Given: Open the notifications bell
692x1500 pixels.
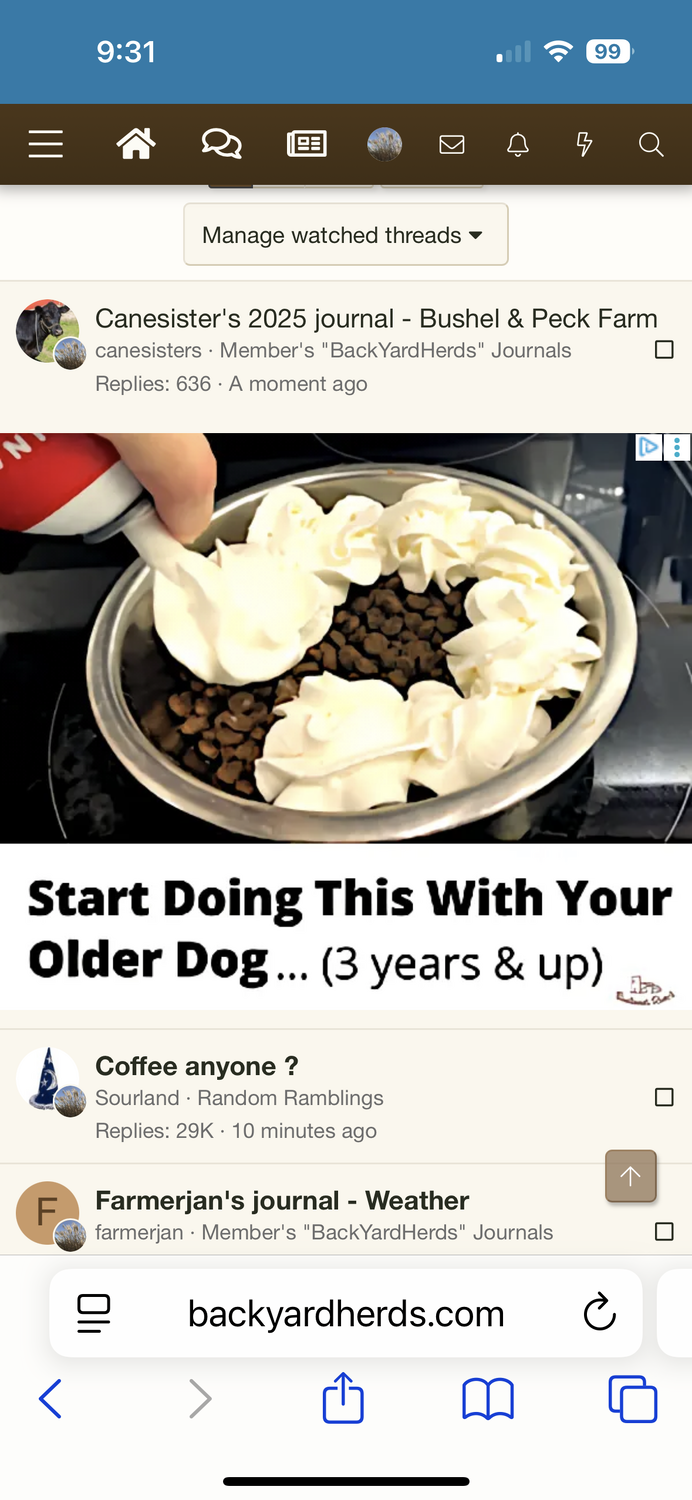Looking at the screenshot, I should (x=518, y=145).
